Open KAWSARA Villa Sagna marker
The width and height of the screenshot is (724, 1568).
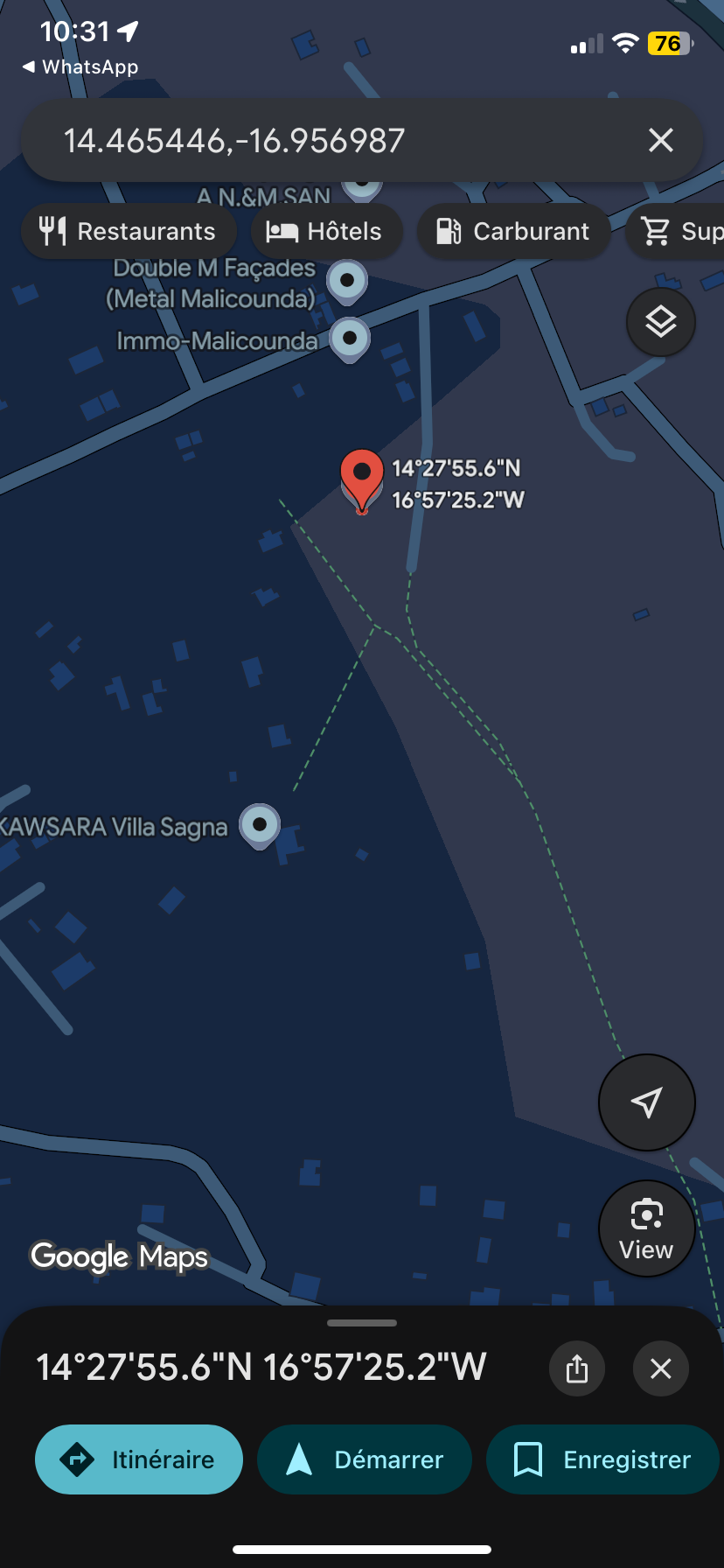tap(260, 825)
